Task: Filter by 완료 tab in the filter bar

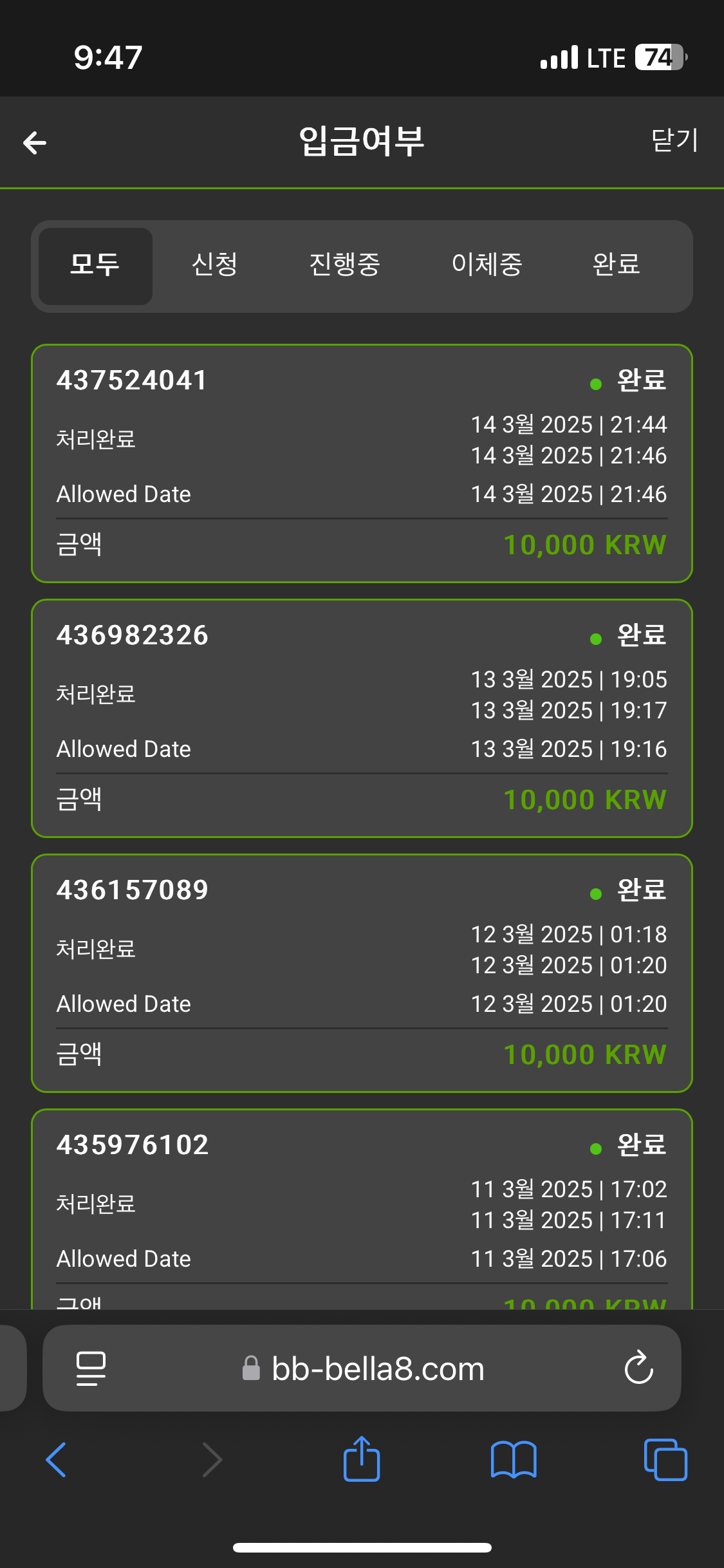Action: [616, 266]
